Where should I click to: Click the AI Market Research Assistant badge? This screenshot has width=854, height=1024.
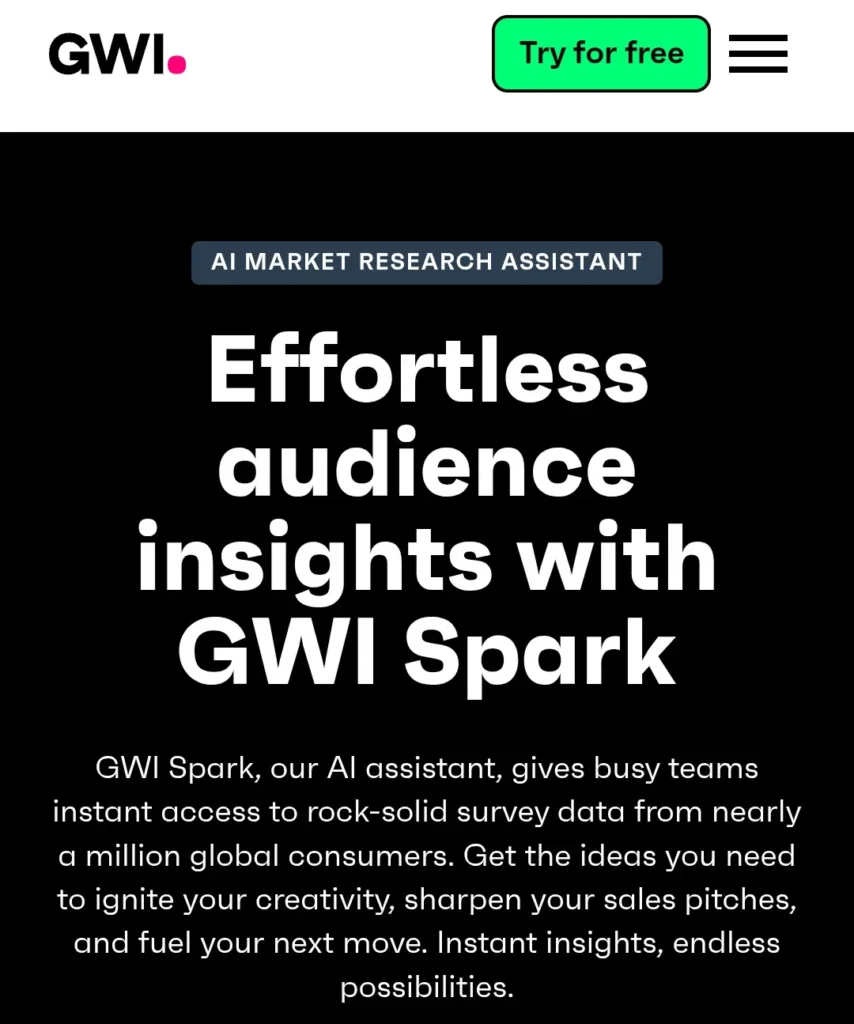(427, 262)
